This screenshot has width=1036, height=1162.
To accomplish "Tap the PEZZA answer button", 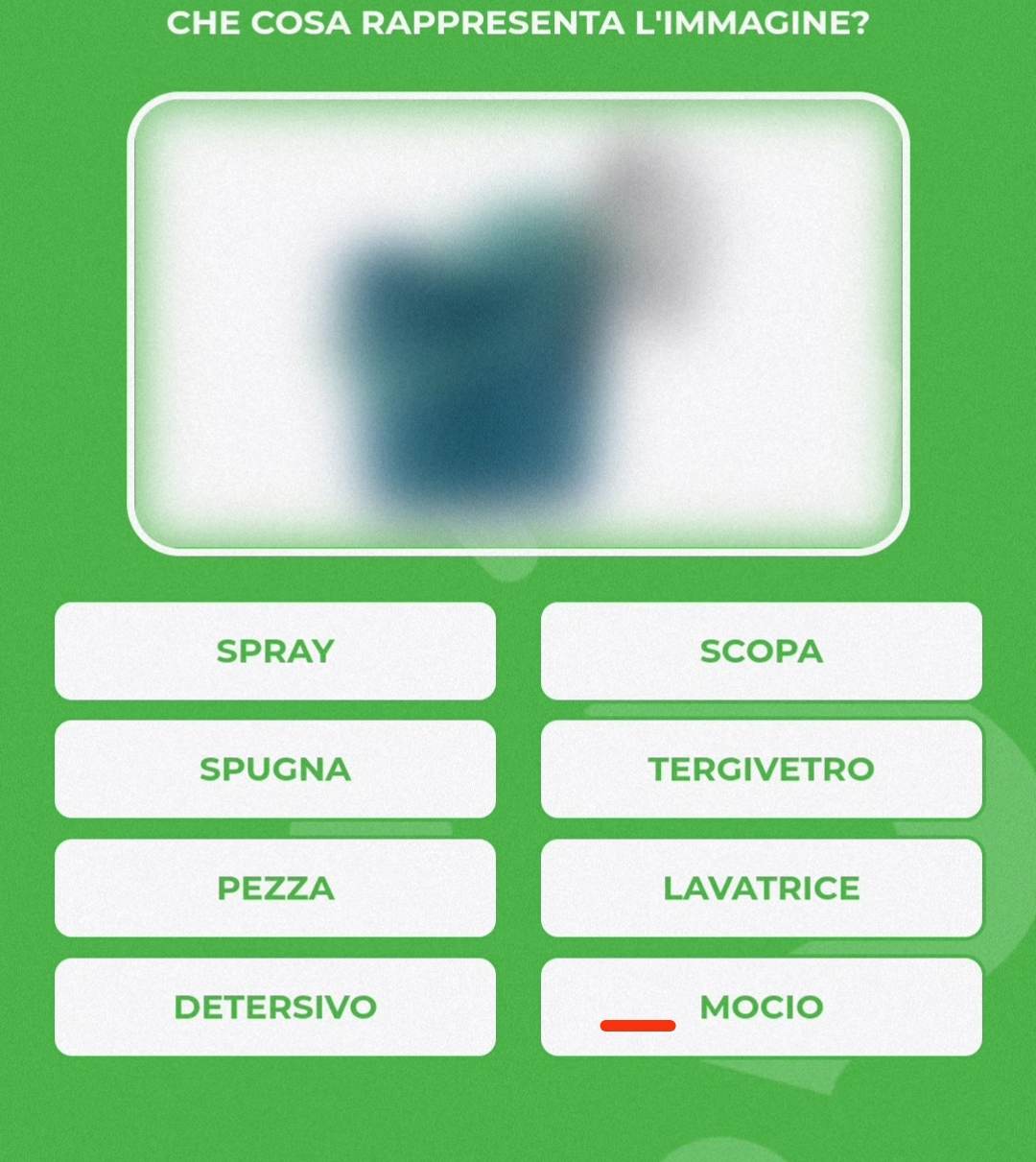I will [275, 888].
